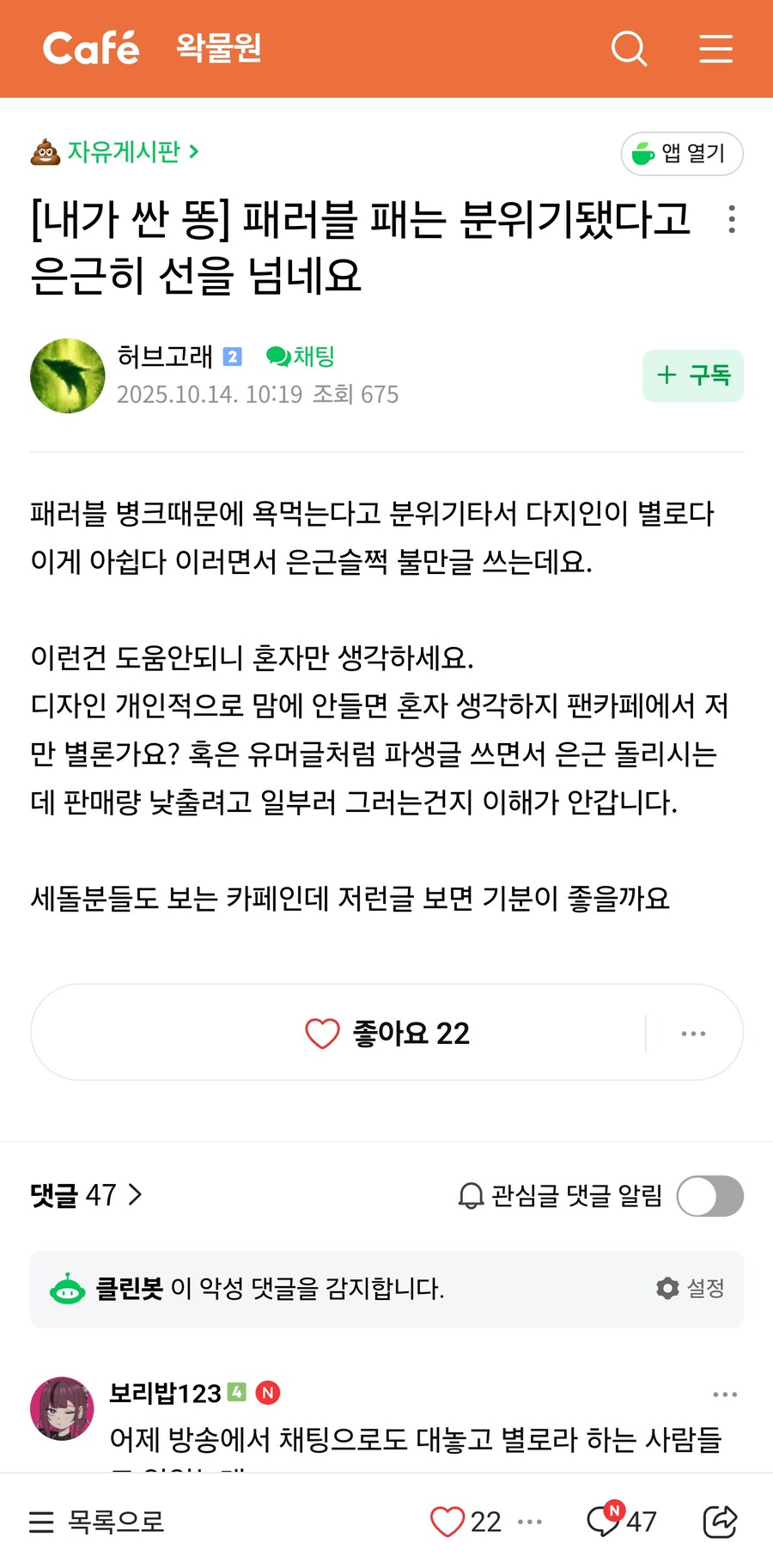Open the search icon in header
773x1568 pixels.
click(x=629, y=49)
